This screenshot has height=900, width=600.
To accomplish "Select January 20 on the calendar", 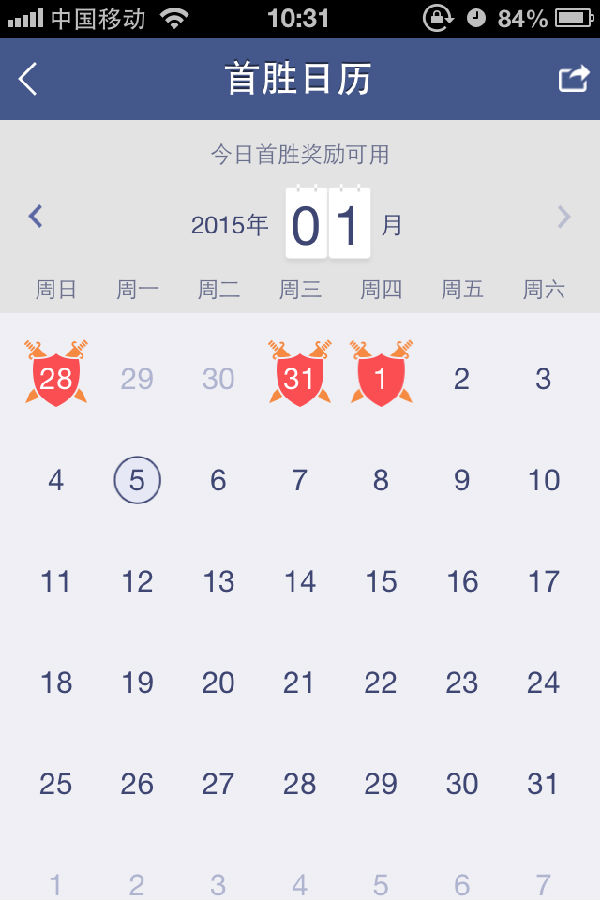I will point(218,683).
